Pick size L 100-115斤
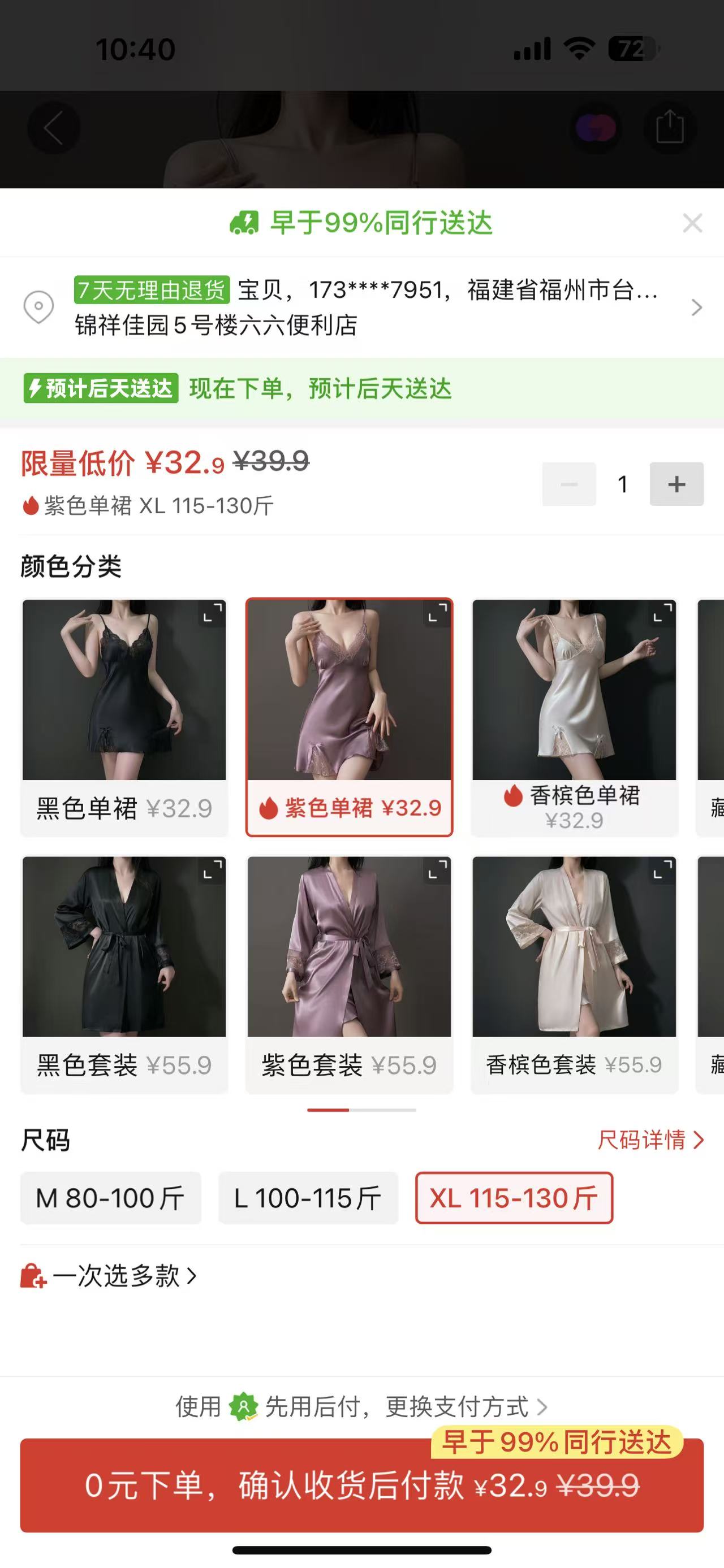The image size is (724, 1568). click(x=308, y=1198)
